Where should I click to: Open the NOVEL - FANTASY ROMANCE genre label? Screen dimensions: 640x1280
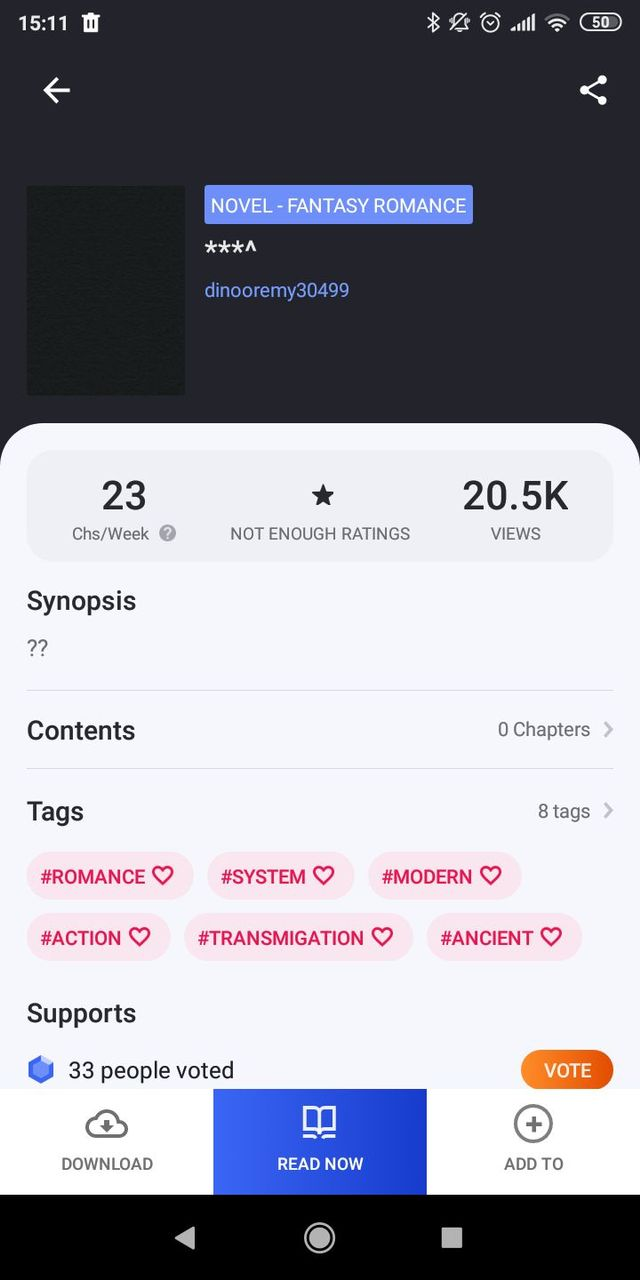[x=338, y=205]
